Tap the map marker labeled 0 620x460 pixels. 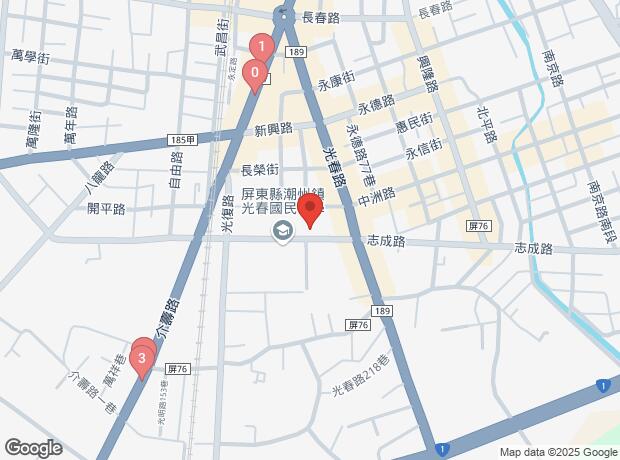[255, 73]
